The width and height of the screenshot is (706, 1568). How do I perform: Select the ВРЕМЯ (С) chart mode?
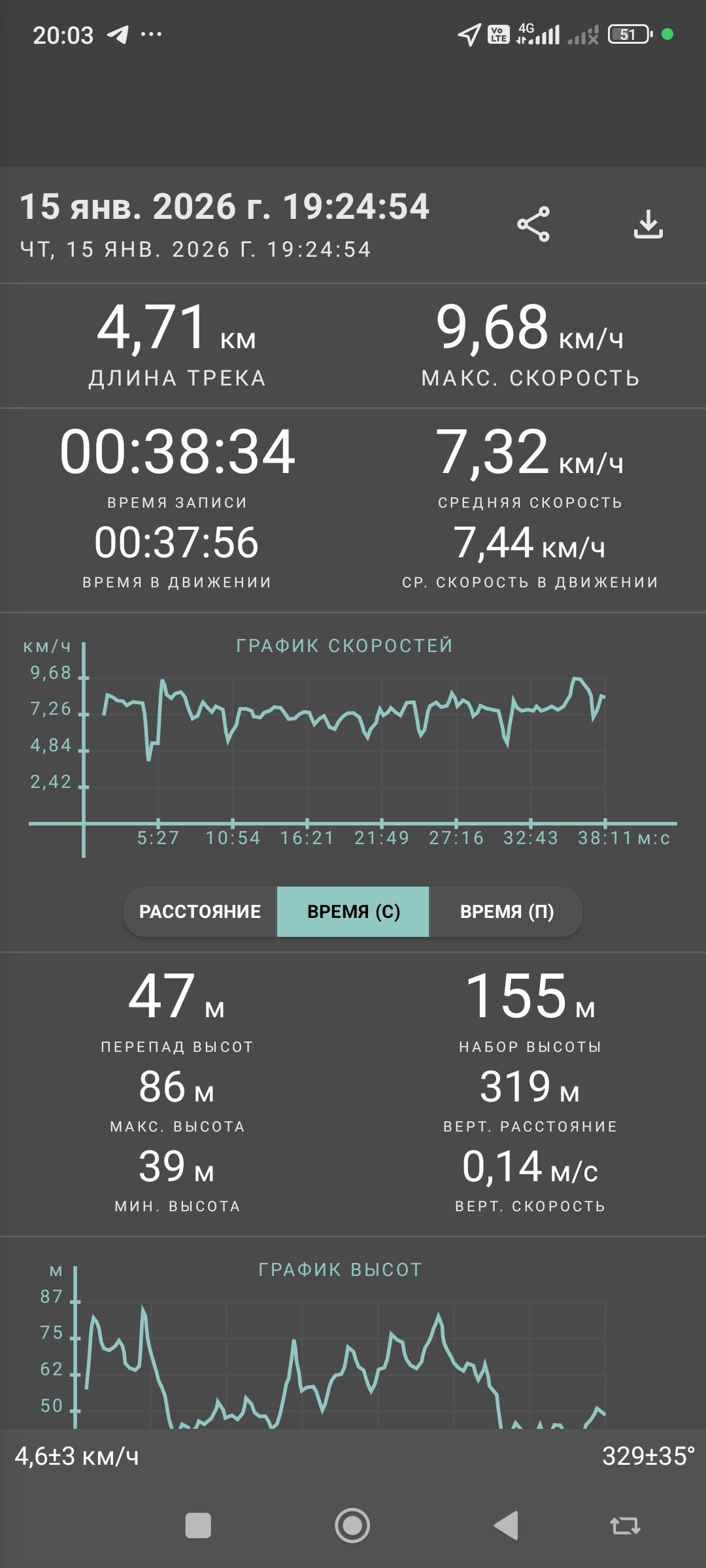click(353, 911)
